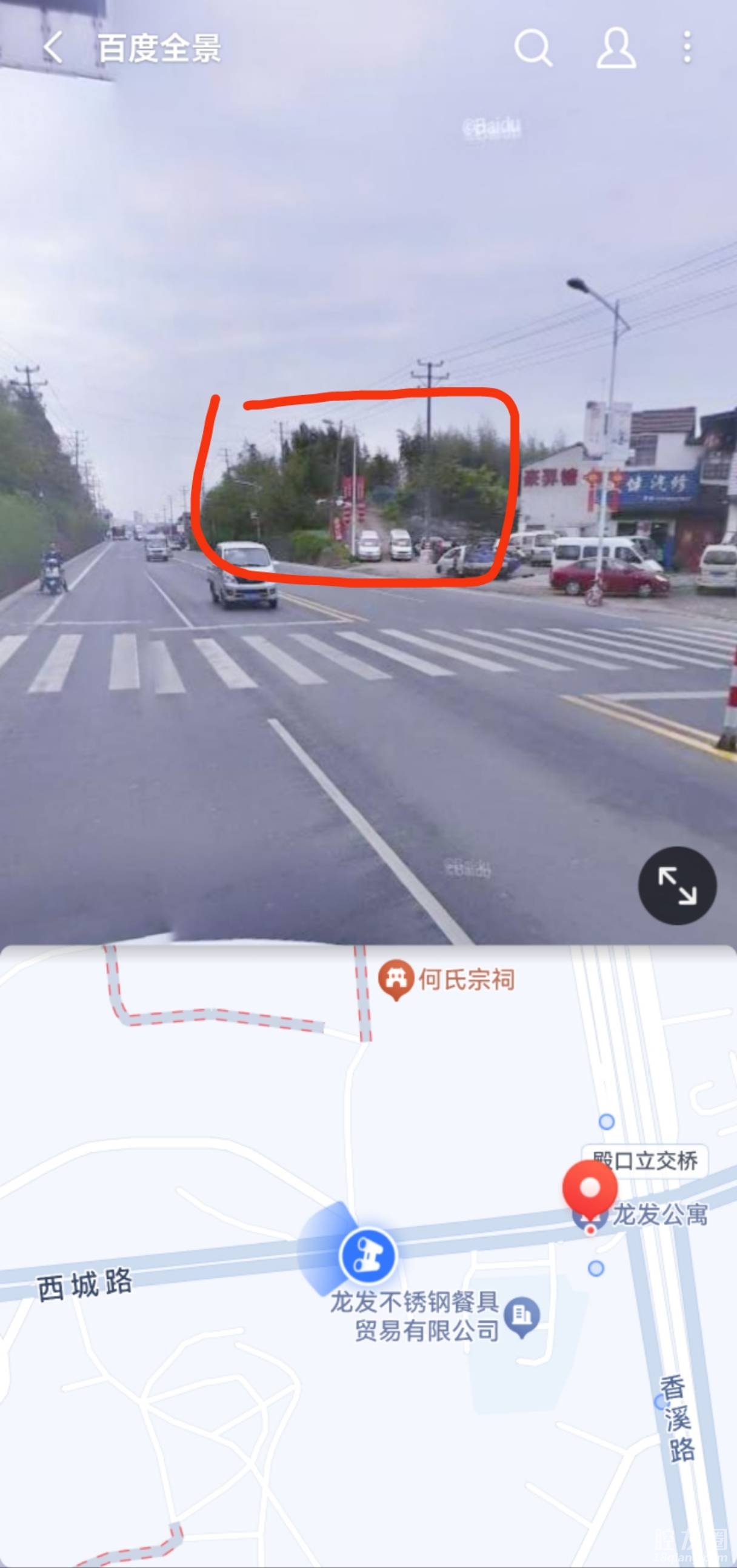Image resolution: width=737 pixels, height=1568 pixels.
Task: Select 龙发不锈钢餐具贸易有限公司 map marker
Action: pyautogui.click(x=522, y=1316)
